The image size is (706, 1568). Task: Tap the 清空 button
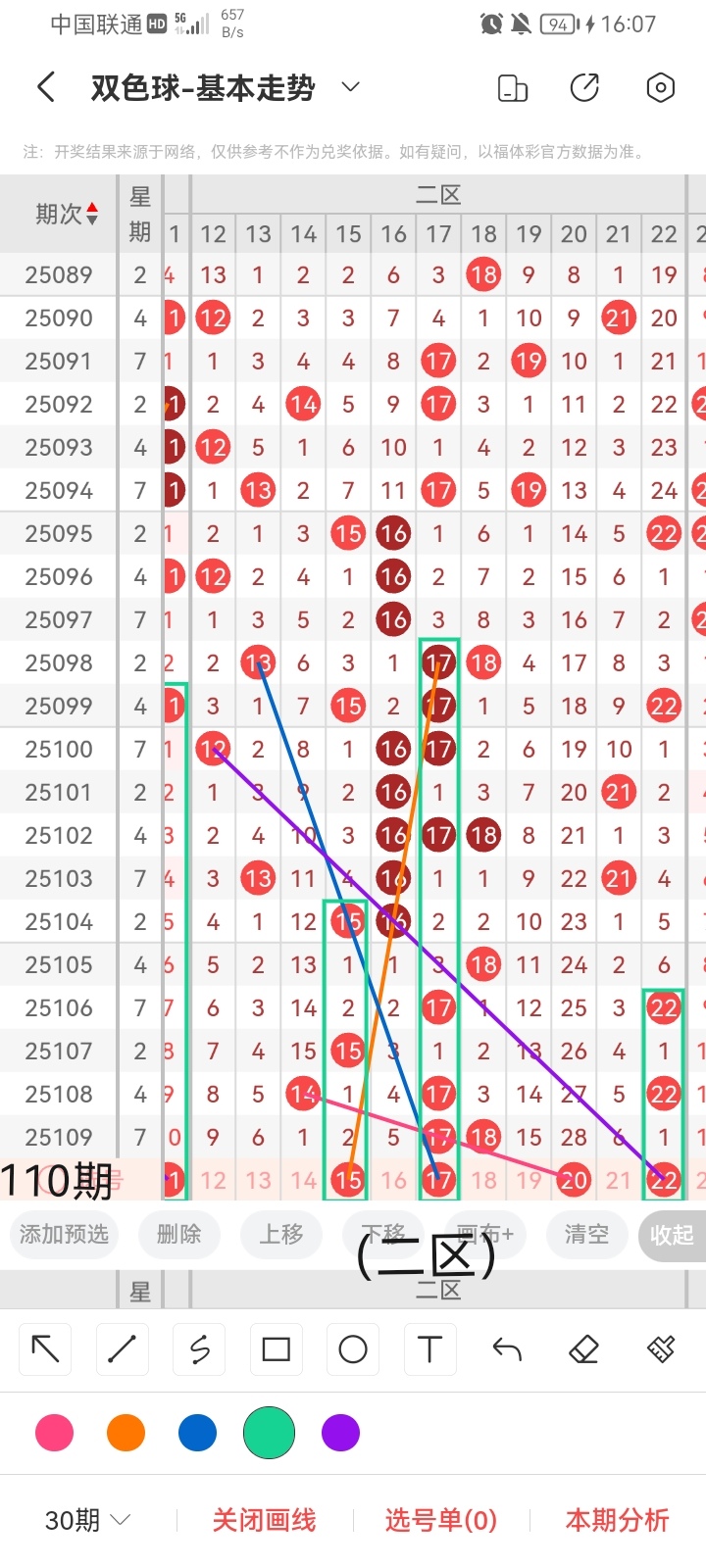coord(586,1235)
